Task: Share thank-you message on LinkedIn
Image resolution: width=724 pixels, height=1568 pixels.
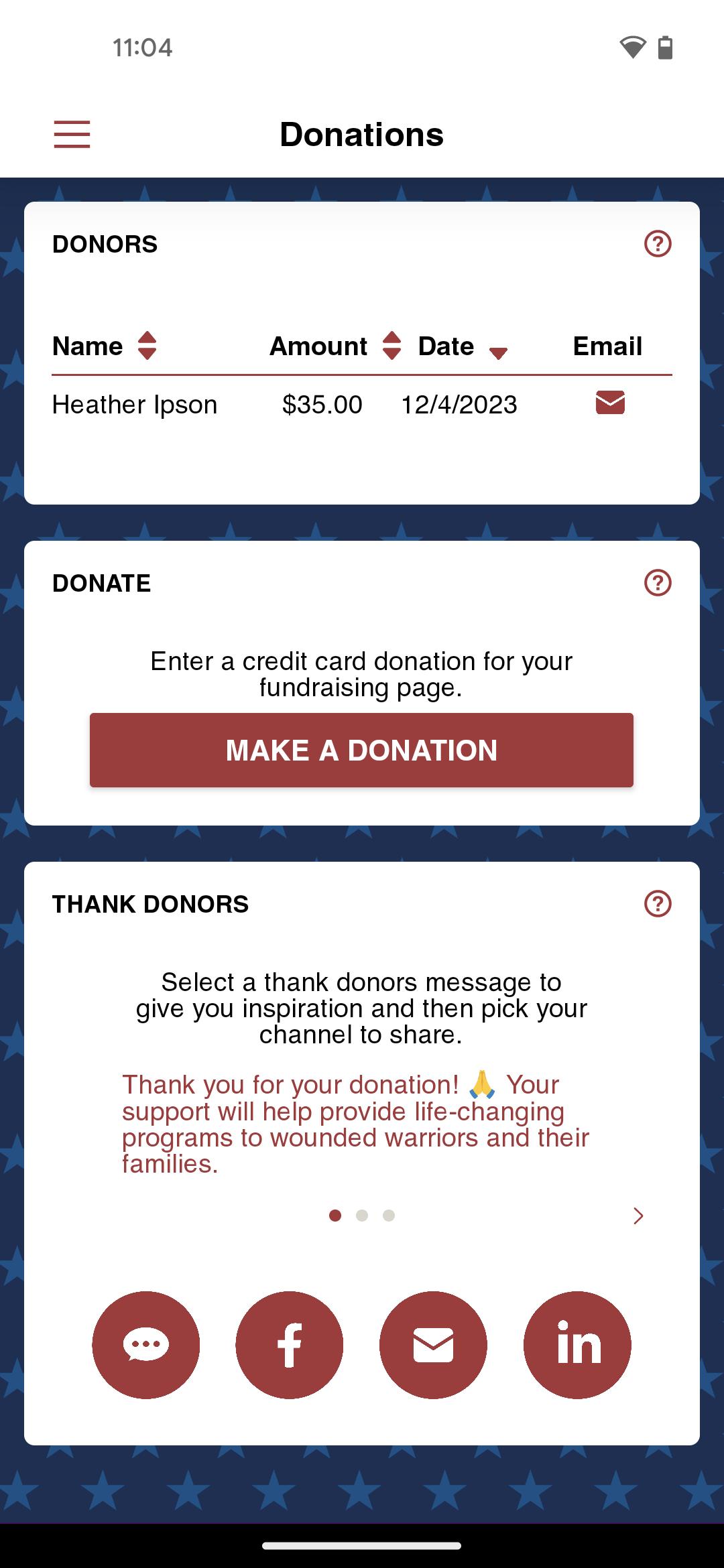Action: click(577, 1345)
